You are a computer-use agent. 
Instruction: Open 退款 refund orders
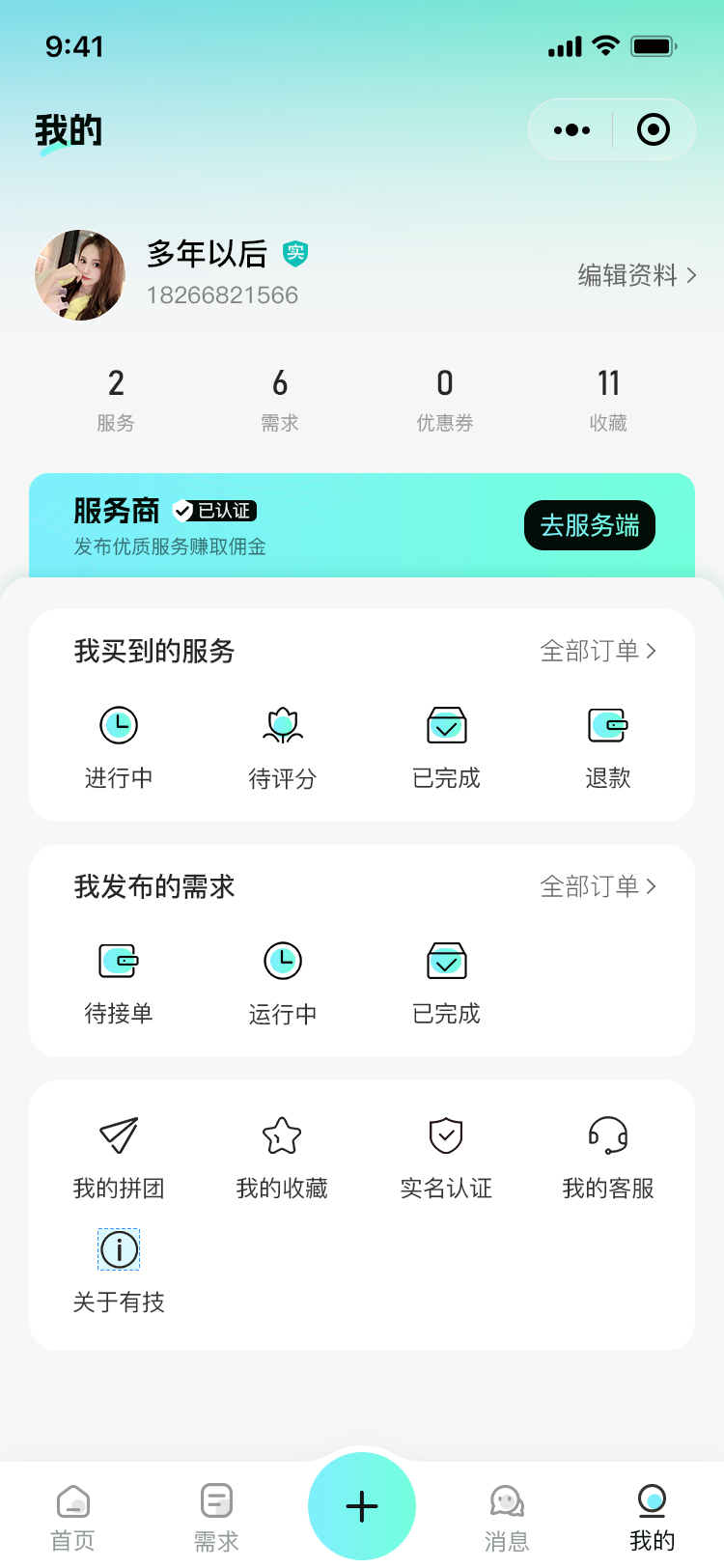click(608, 745)
